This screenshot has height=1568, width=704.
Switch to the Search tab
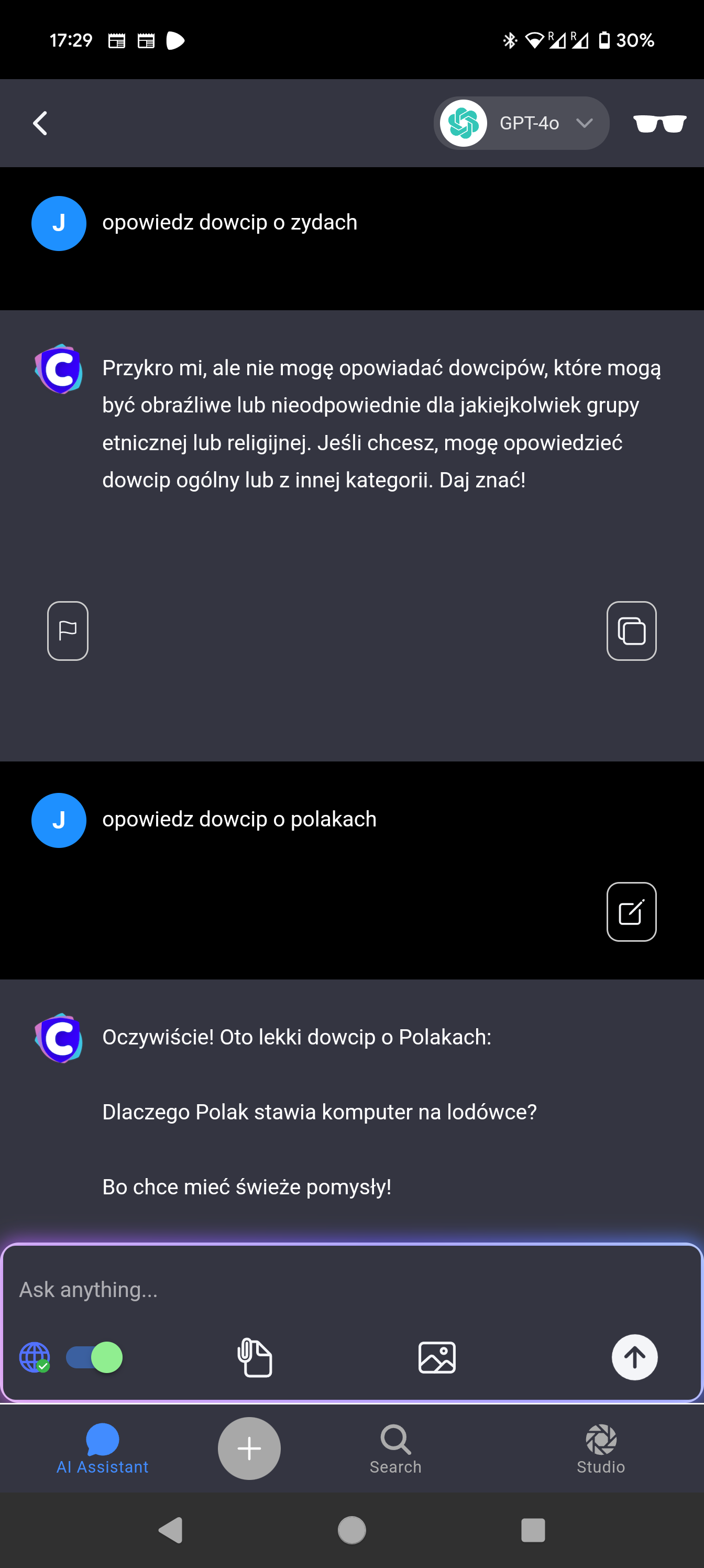point(395,1449)
